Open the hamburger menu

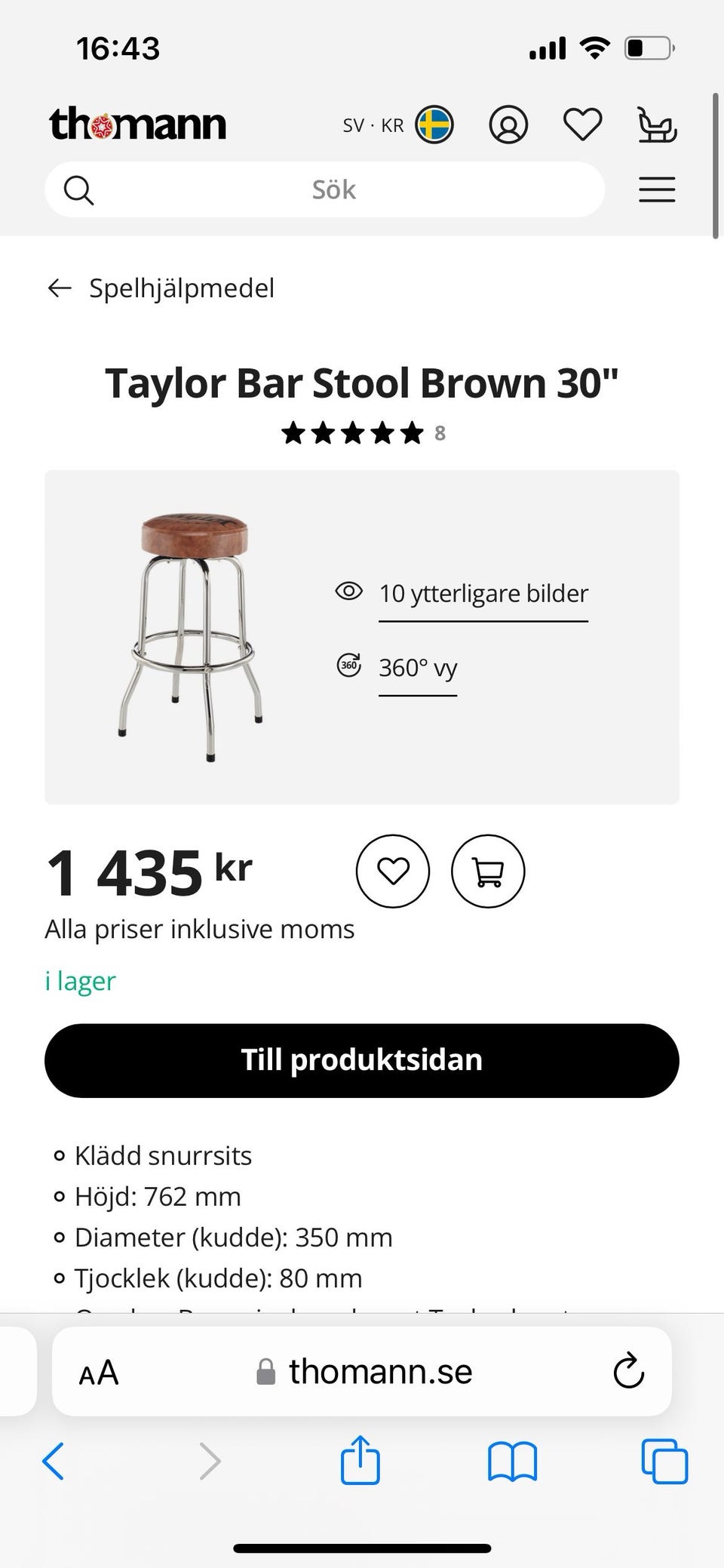coord(657,190)
